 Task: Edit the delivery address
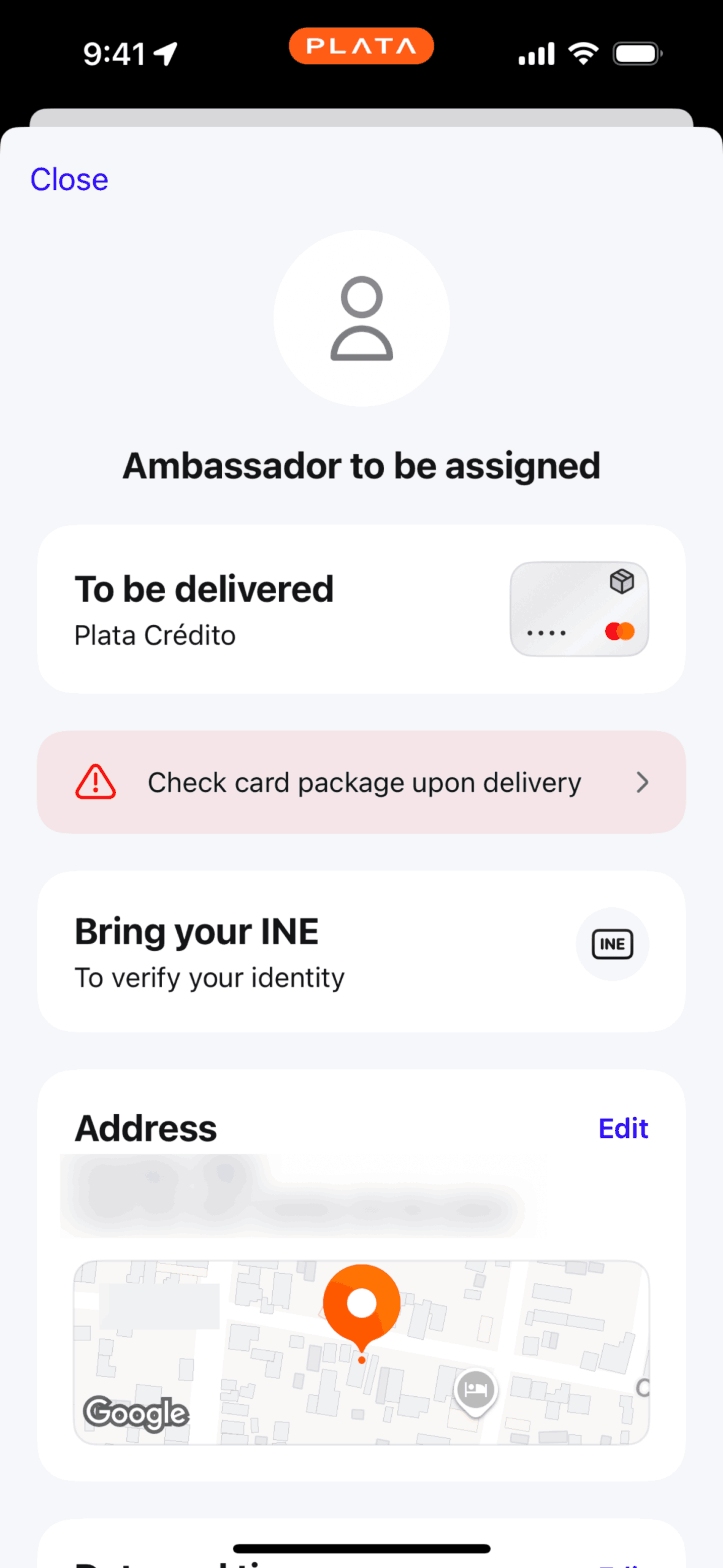point(622,1129)
